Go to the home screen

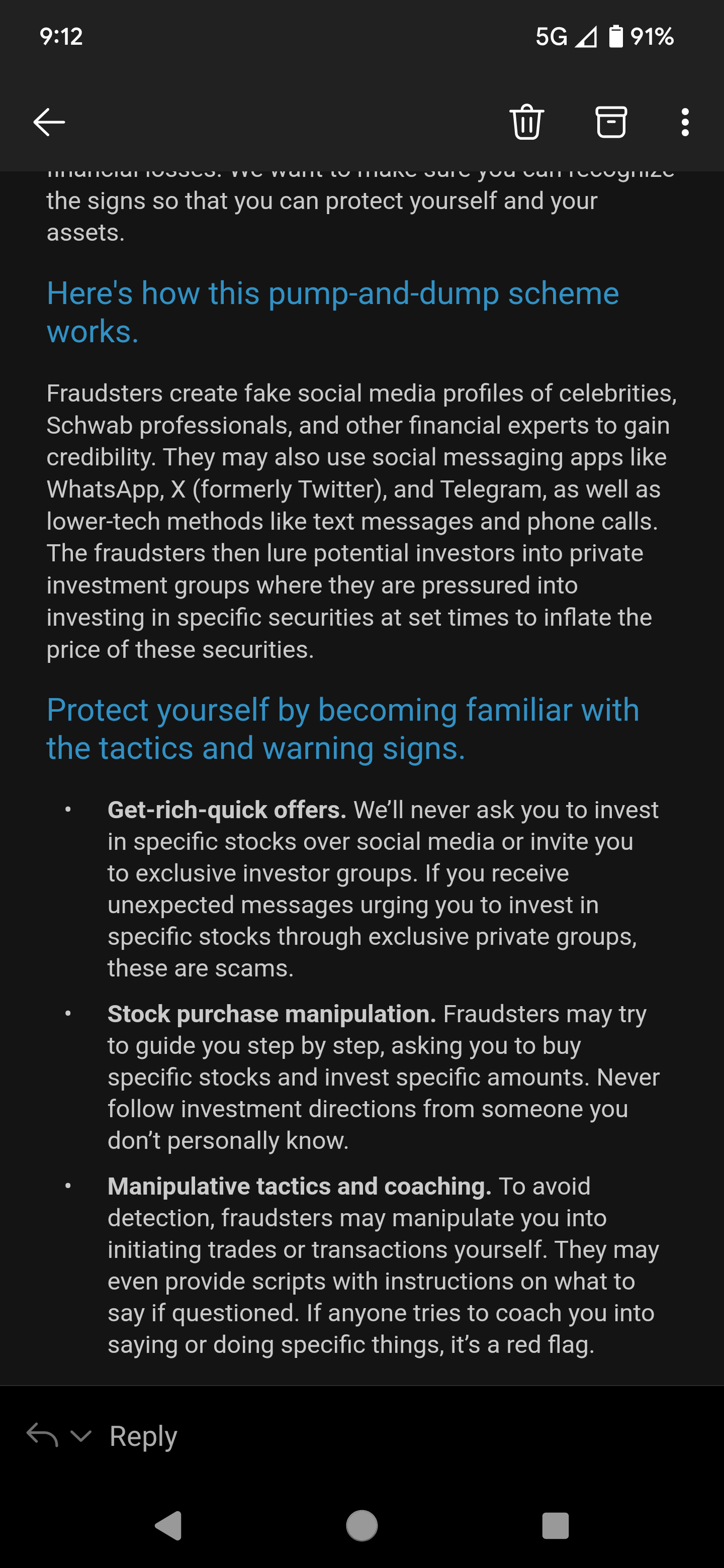coord(361,1525)
